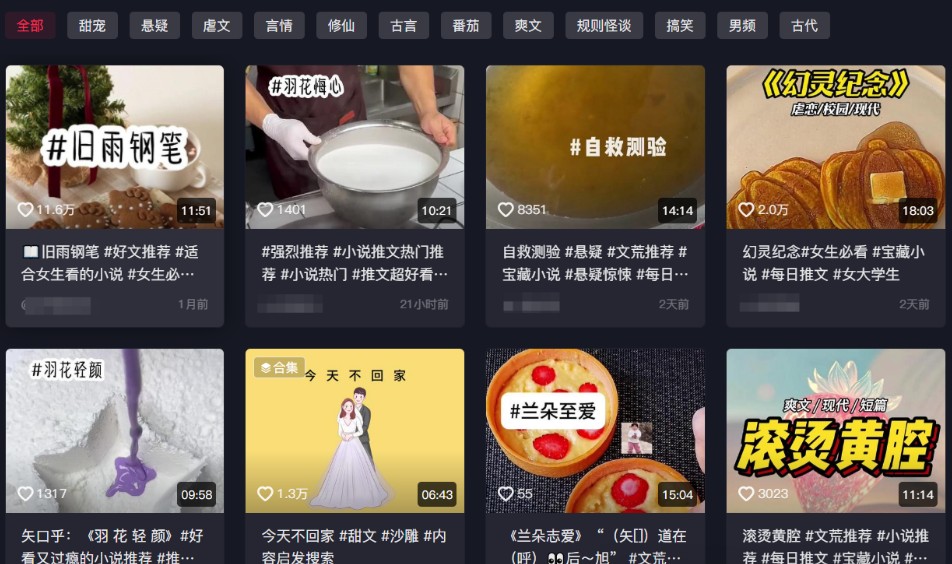Select the 修仙 chip

[341, 26]
